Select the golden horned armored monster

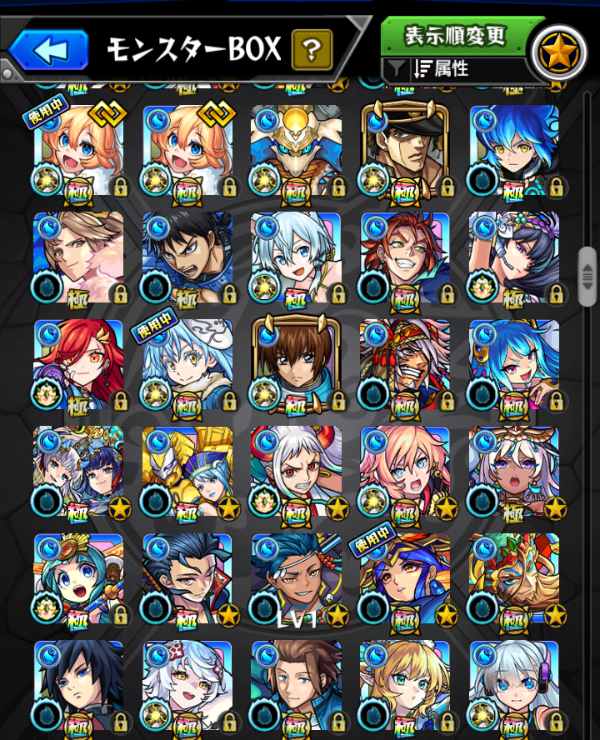(x=295, y=150)
